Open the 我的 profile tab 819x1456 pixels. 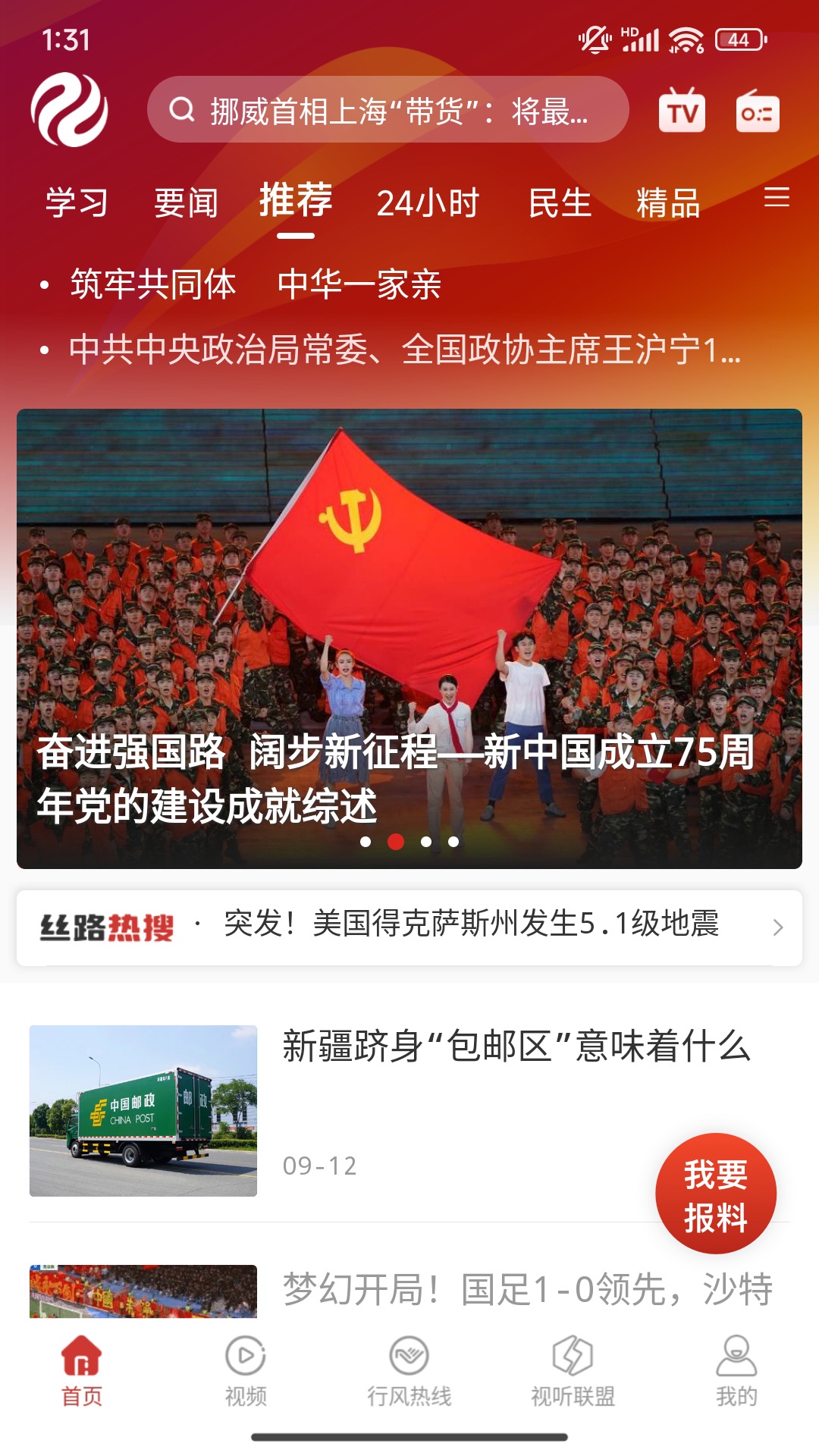coord(736,1370)
